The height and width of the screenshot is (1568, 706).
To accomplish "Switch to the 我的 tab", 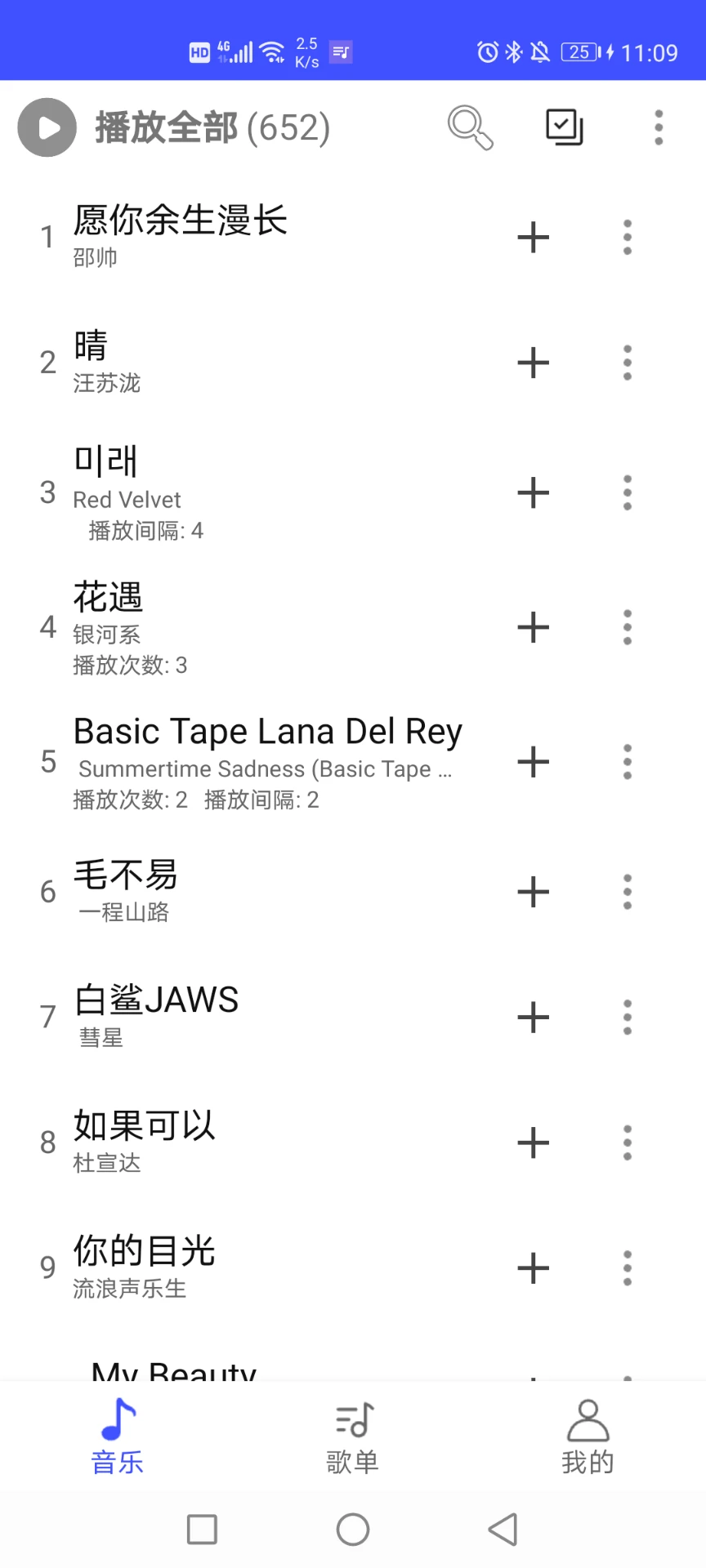I will tap(588, 1436).
